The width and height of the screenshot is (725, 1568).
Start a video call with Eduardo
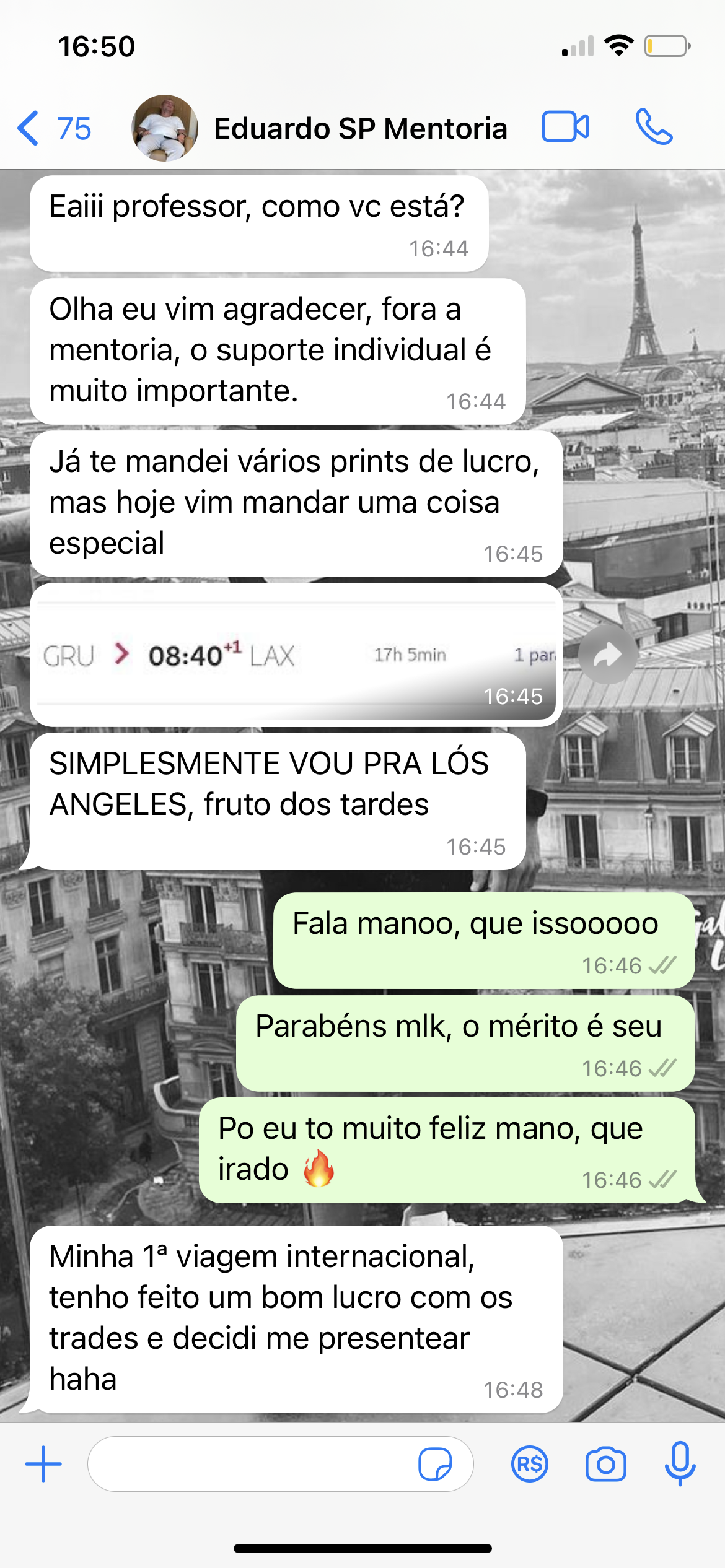[565, 127]
